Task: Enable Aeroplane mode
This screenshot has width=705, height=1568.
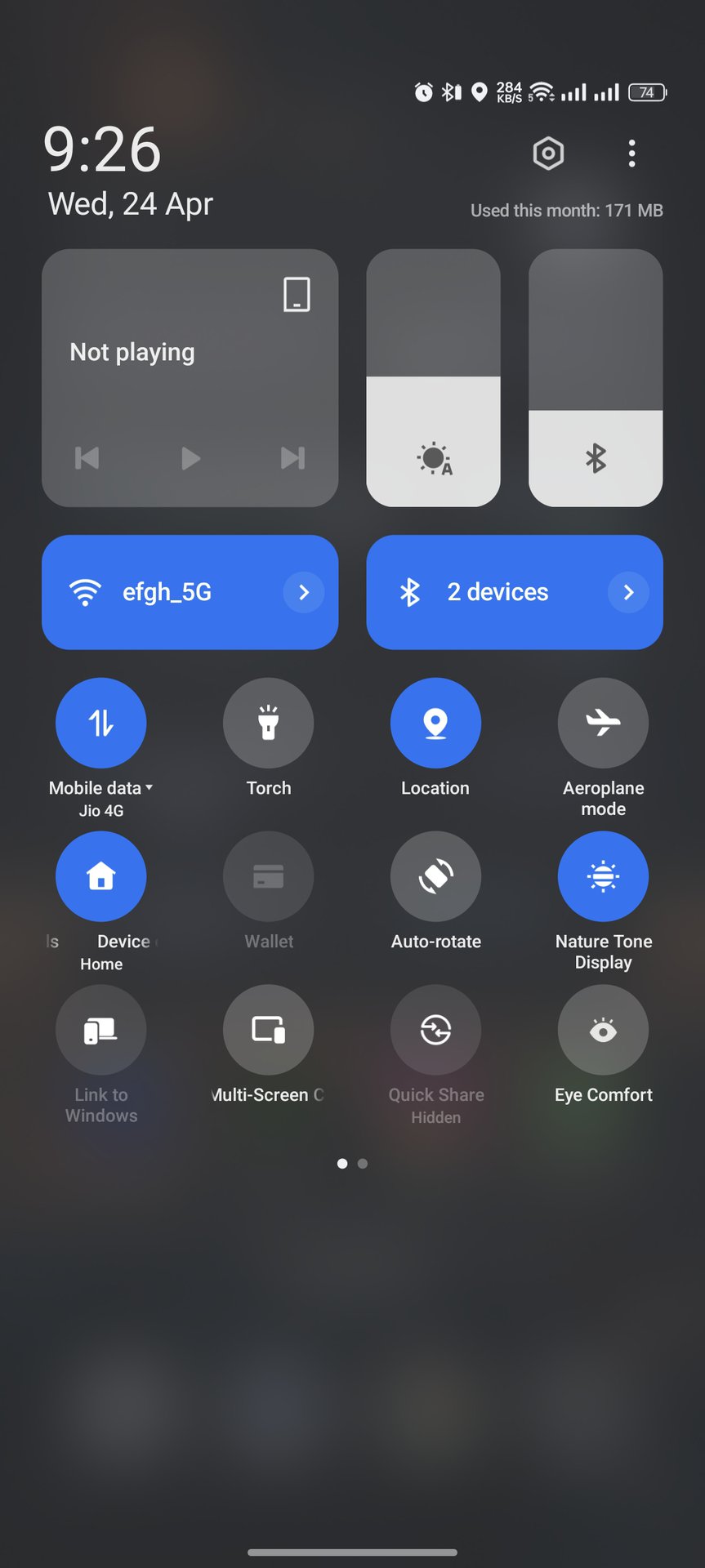Action: [x=603, y=723]
